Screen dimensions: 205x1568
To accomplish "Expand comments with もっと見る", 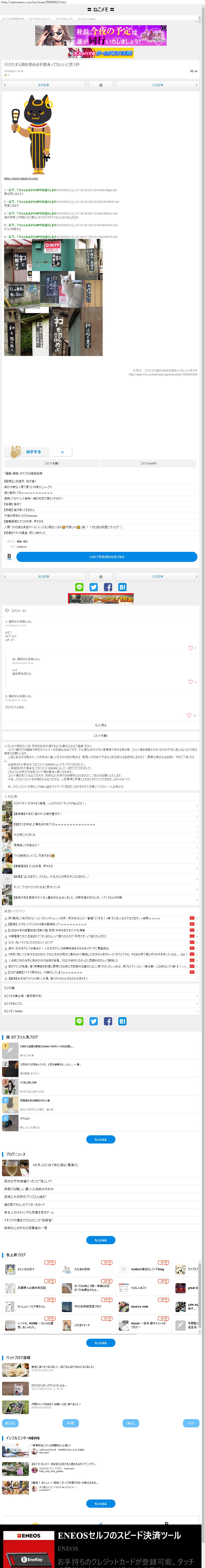I will point(101,725).
